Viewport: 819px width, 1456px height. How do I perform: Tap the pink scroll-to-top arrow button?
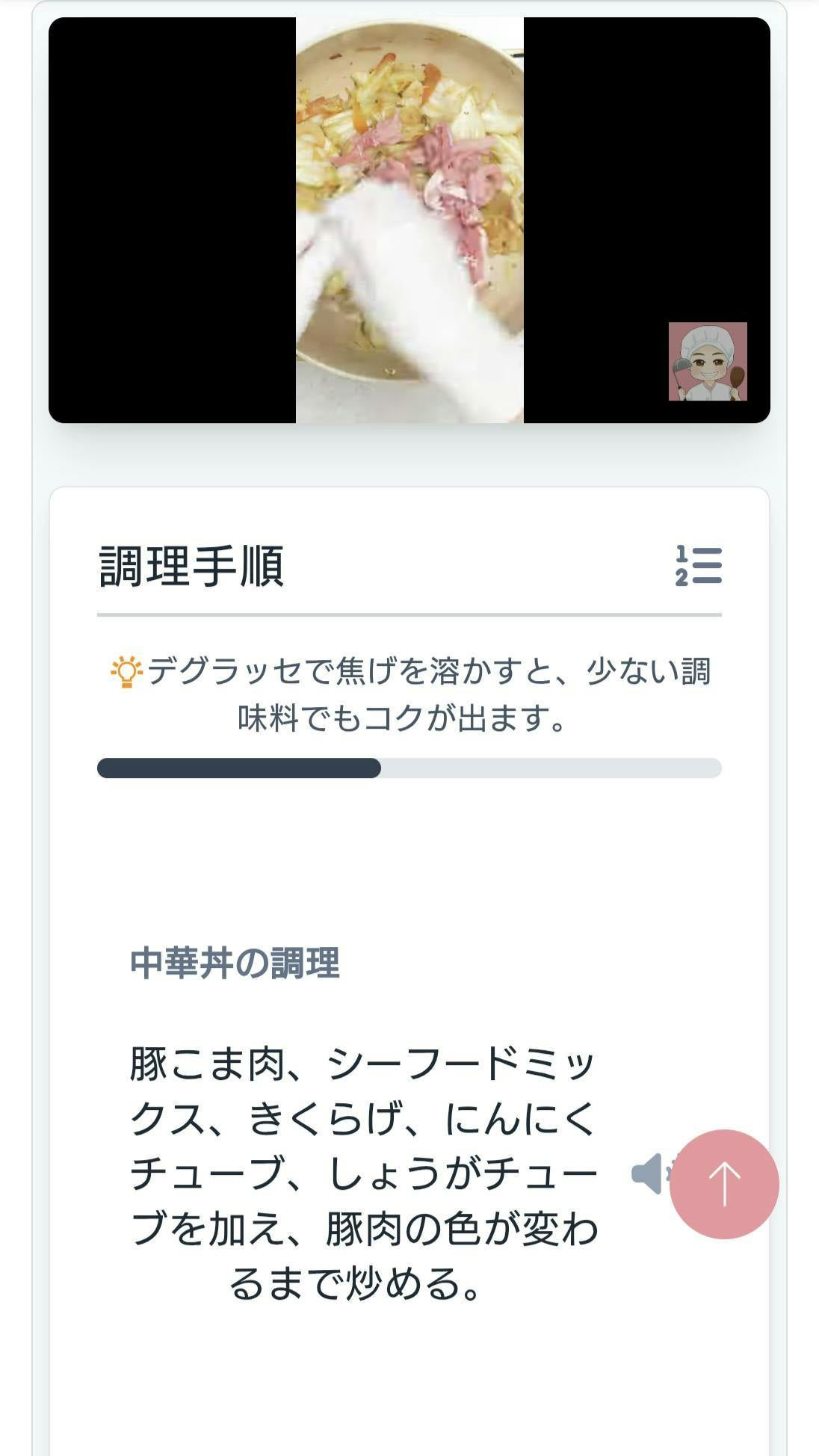724,1184
